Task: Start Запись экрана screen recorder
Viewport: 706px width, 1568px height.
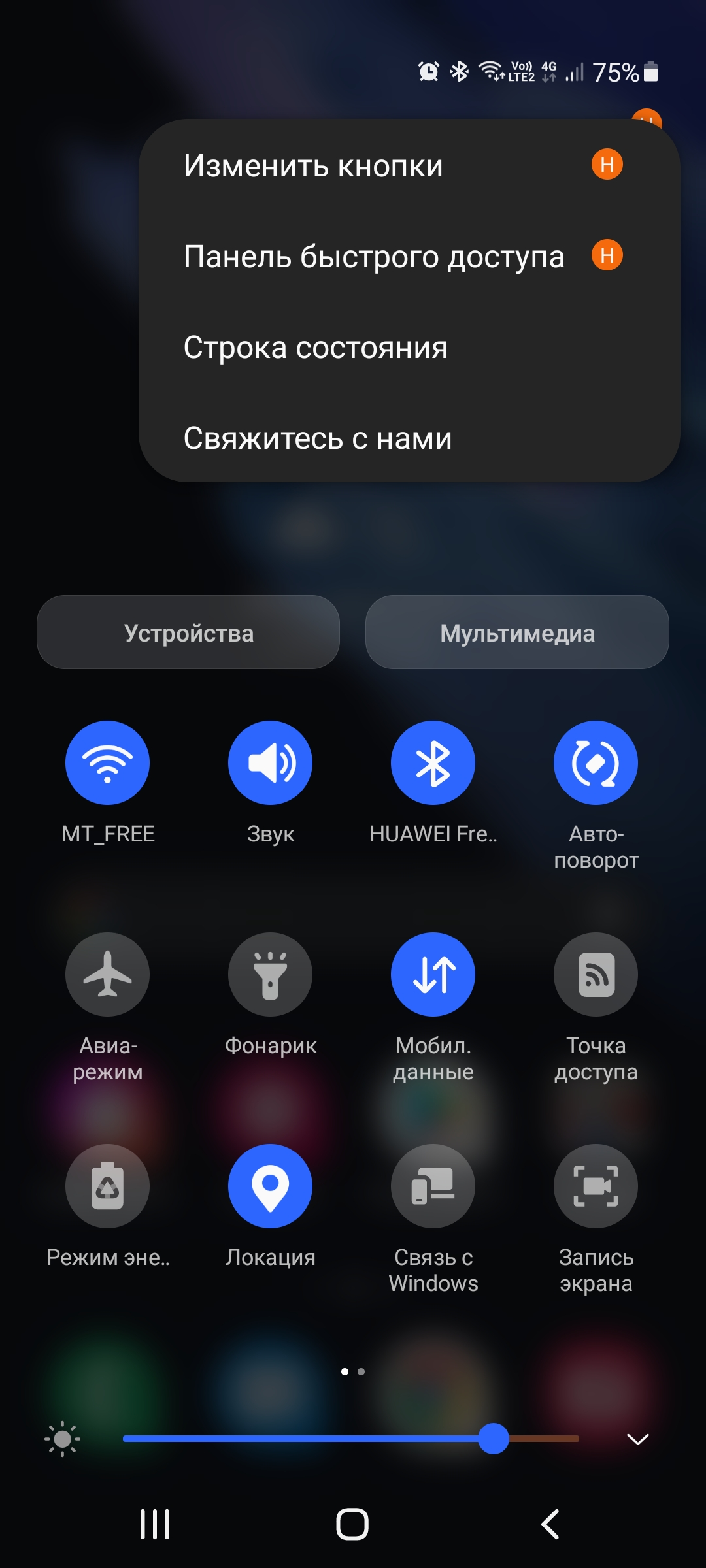Action: click(596, 1186)
